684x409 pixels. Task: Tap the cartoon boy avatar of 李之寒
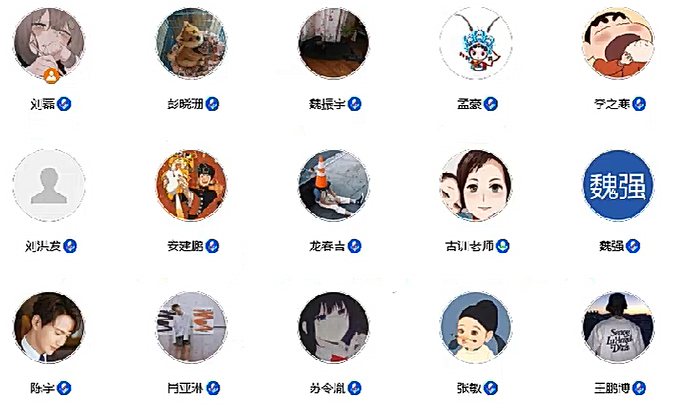click(x=617, y=44)
